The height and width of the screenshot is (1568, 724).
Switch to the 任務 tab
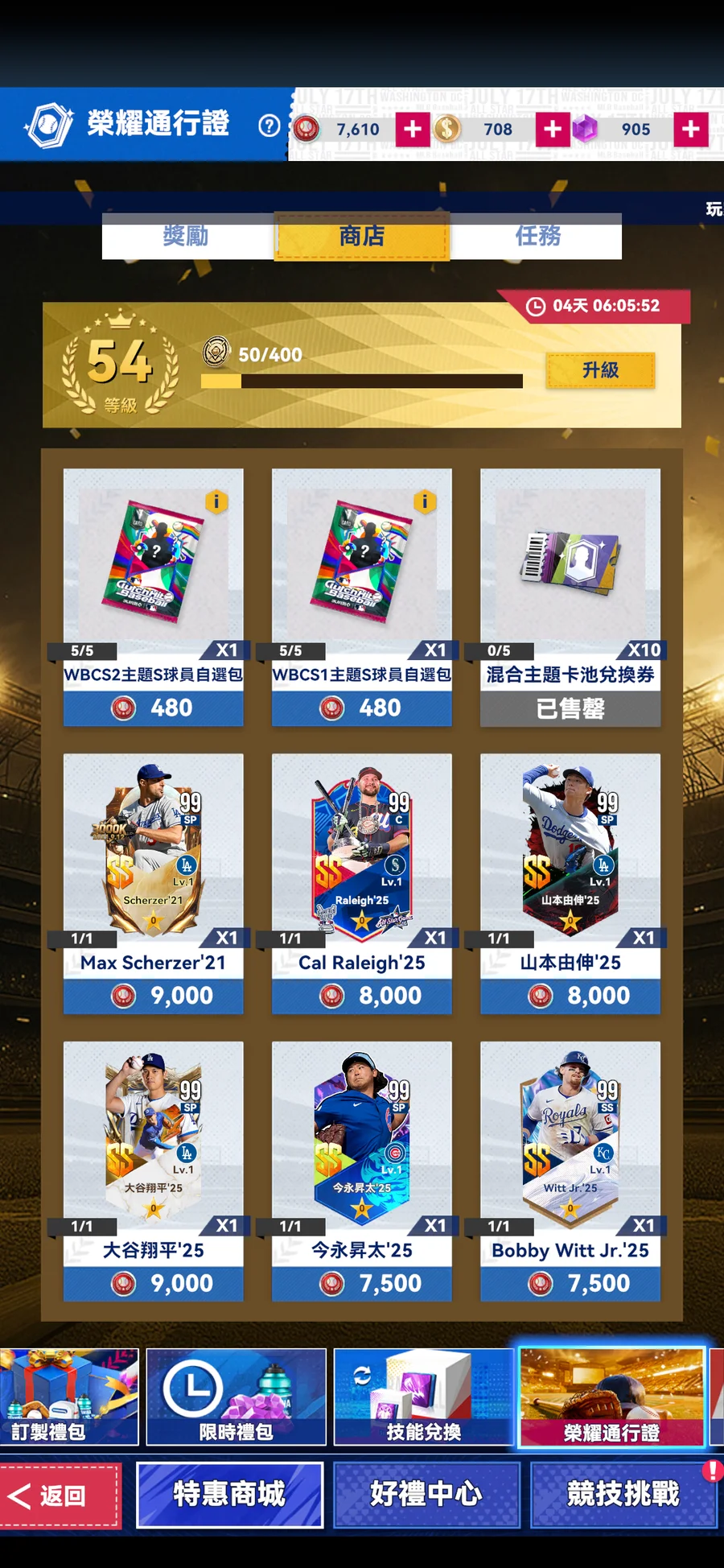pos(538,237)
